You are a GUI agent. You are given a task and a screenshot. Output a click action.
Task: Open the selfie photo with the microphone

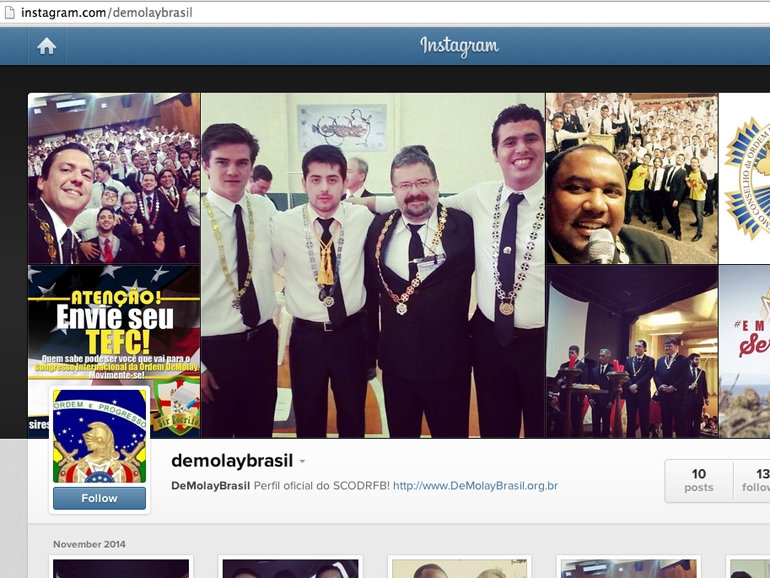(632, 179)
